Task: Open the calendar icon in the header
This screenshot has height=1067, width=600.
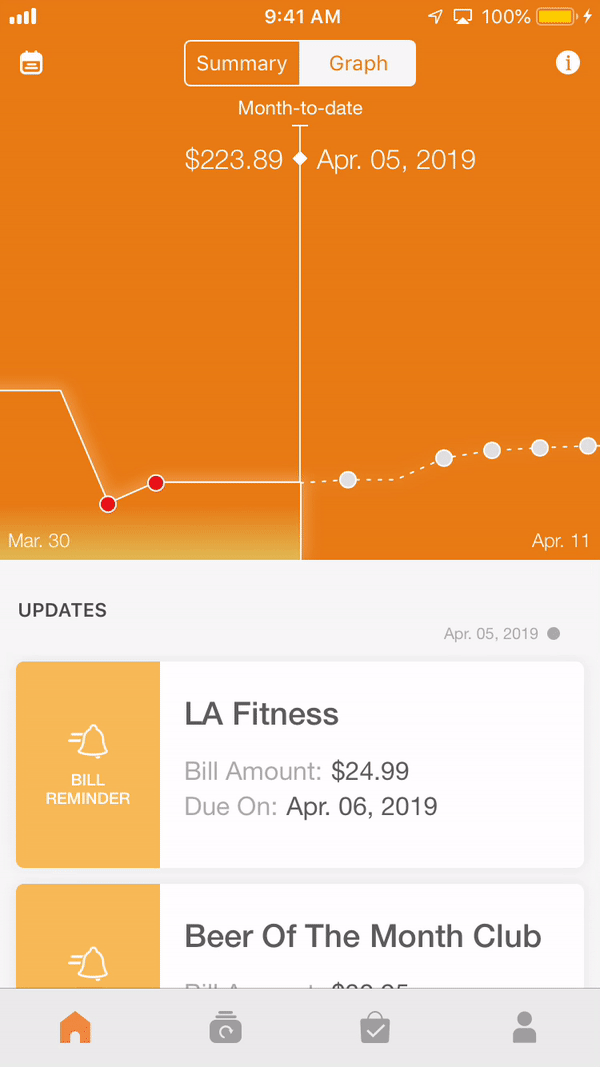Action: point(31,63)
